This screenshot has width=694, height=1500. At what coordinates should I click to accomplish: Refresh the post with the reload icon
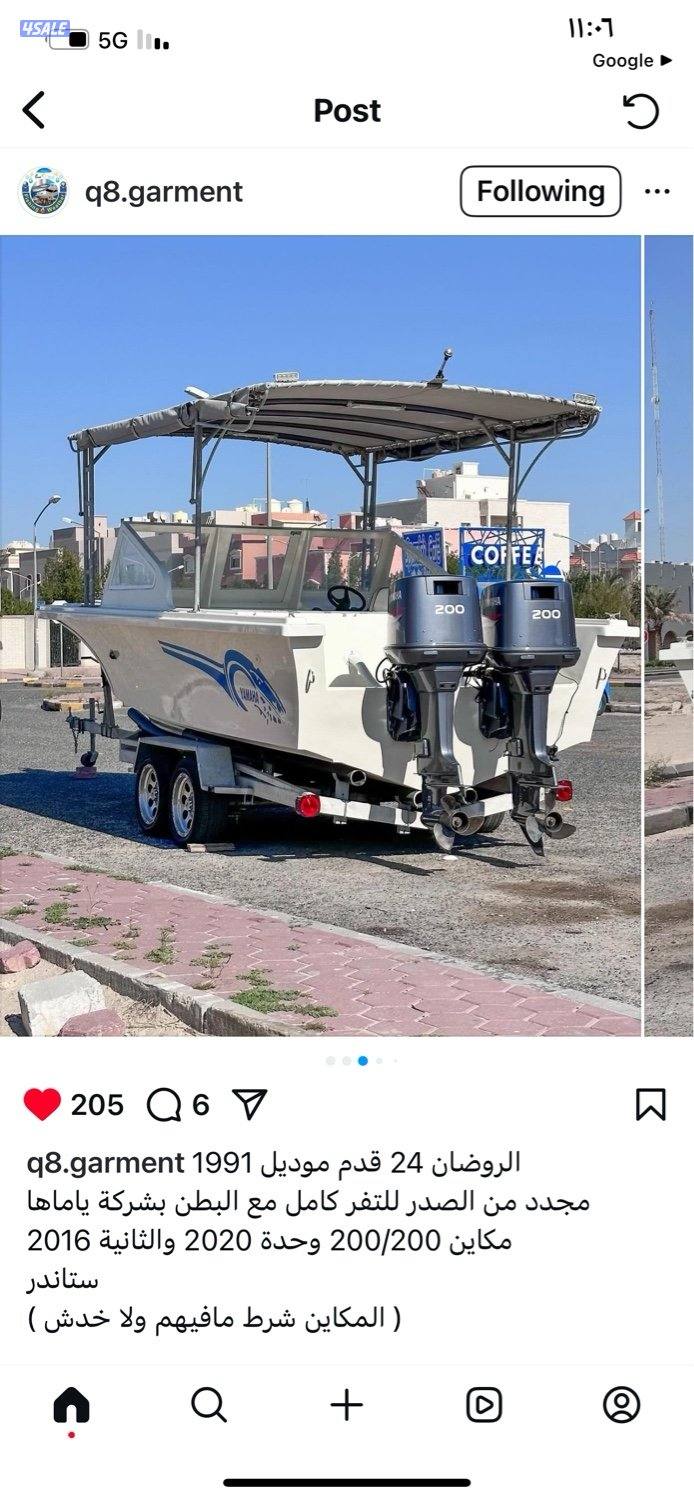[641, 110]
